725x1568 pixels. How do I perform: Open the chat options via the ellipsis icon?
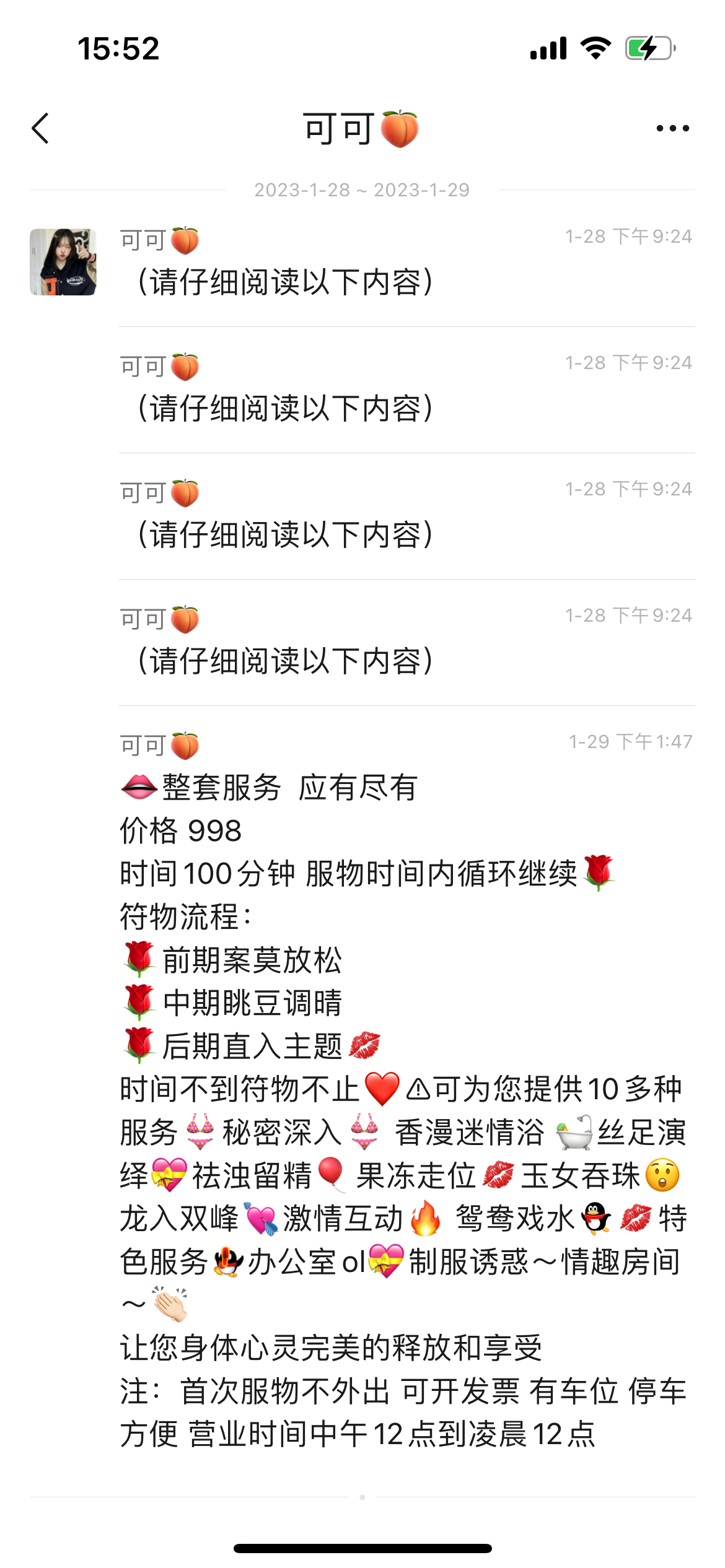pos(671,128)
